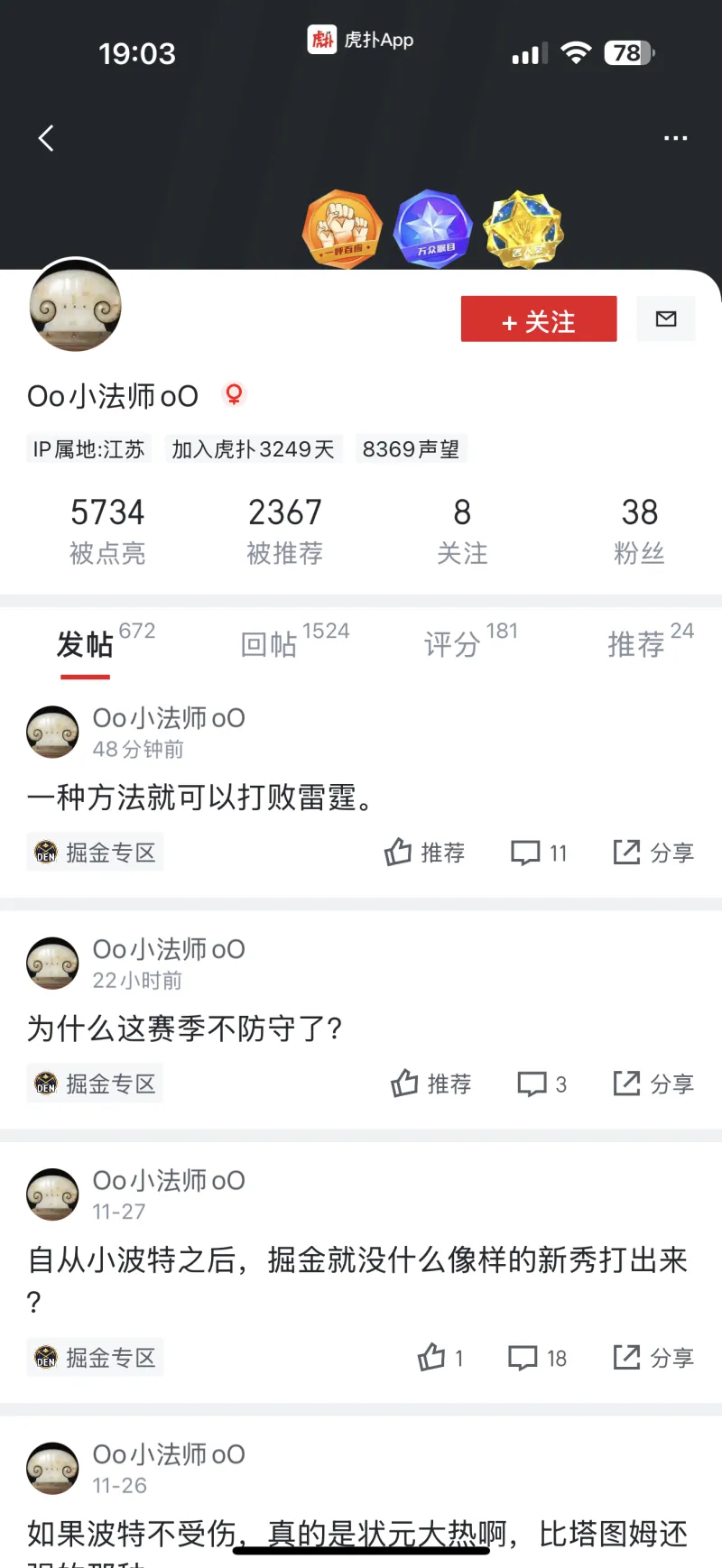This screenshot has height=1568, width=722.
Task: Follow this user with the 关注 button
Action: click(539, 319)
